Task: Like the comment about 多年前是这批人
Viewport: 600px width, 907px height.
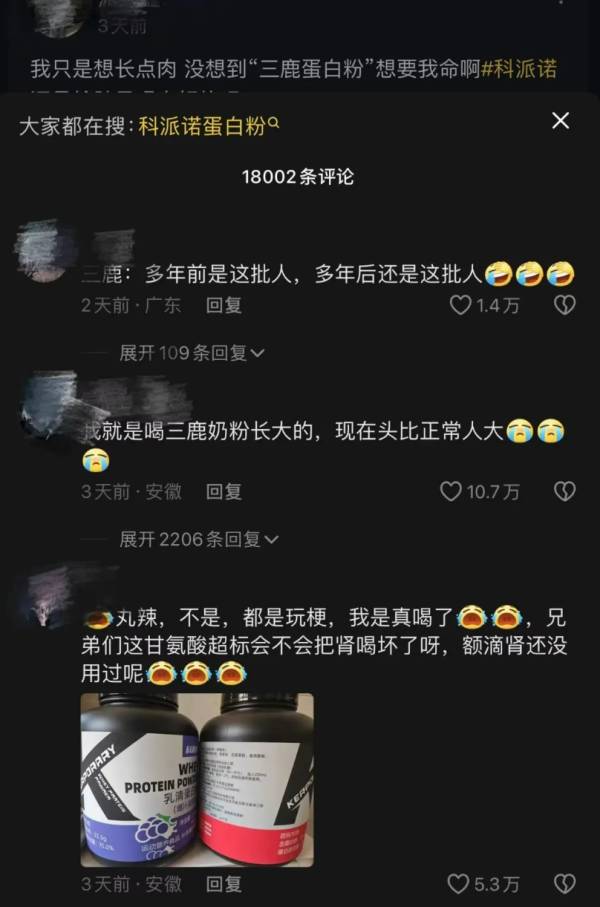Action: (461, 305)
